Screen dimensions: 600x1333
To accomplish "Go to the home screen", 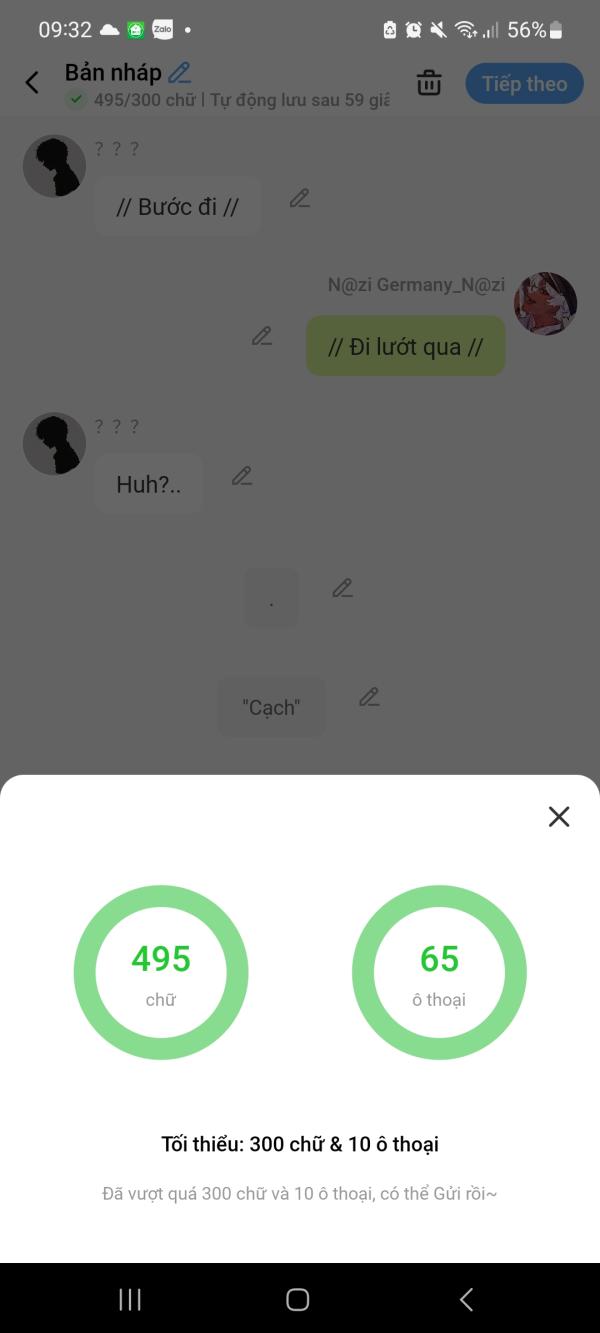I will [298, 1299].
